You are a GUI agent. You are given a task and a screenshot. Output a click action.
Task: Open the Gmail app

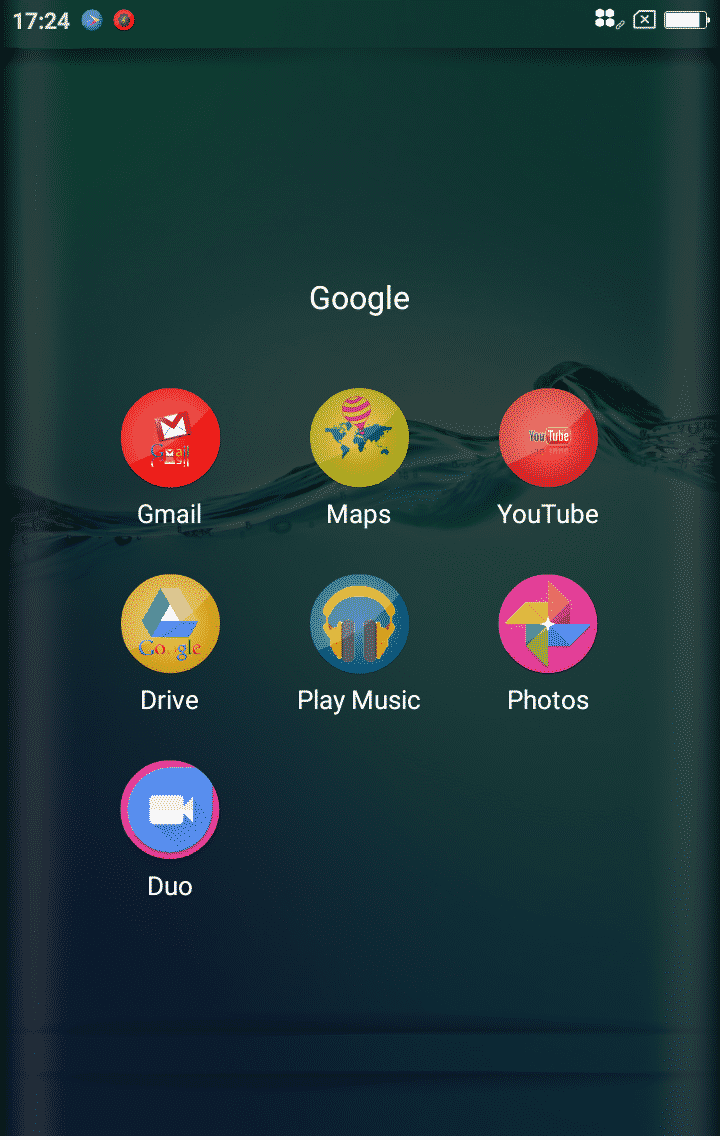click(x=170, y=439)
